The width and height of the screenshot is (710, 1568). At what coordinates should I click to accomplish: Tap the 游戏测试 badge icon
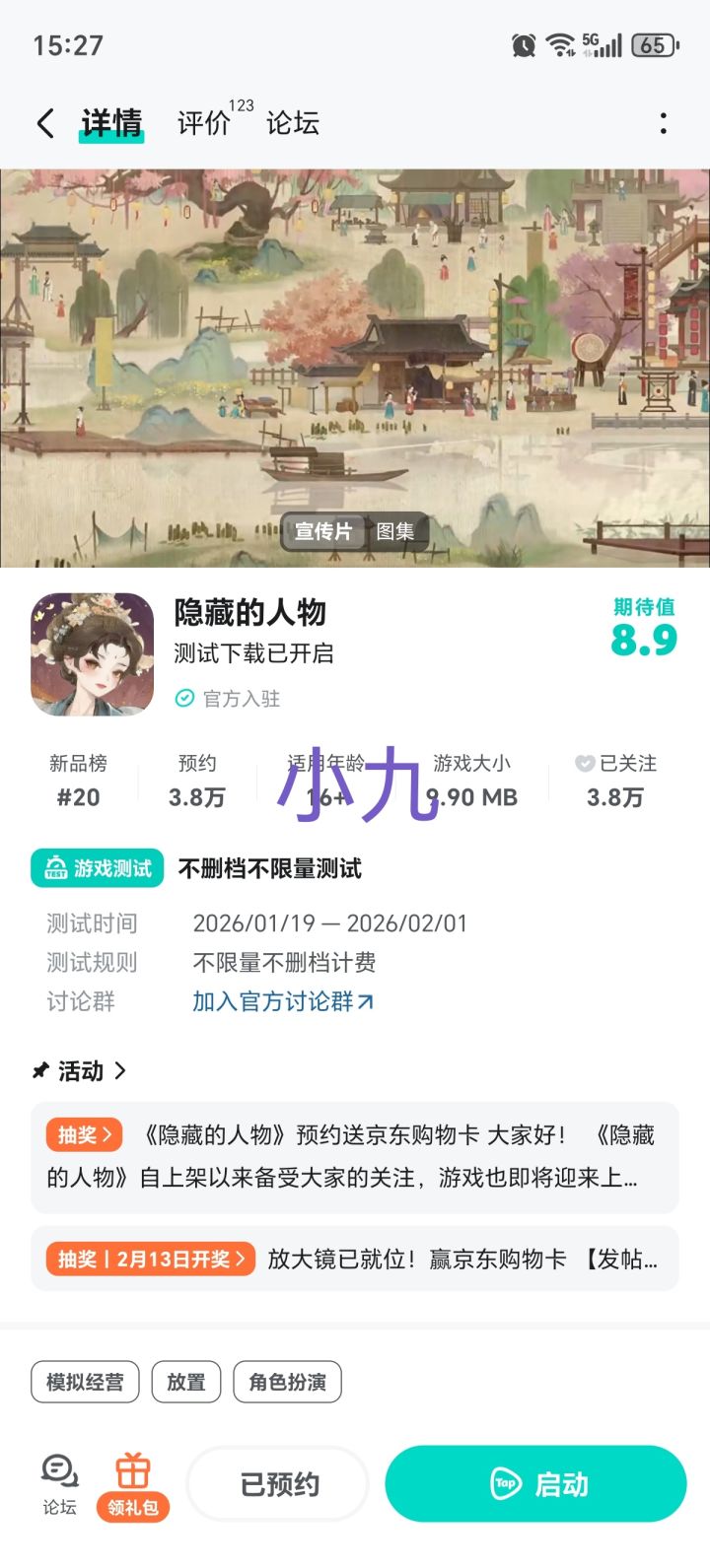click(x=56, y=868)
